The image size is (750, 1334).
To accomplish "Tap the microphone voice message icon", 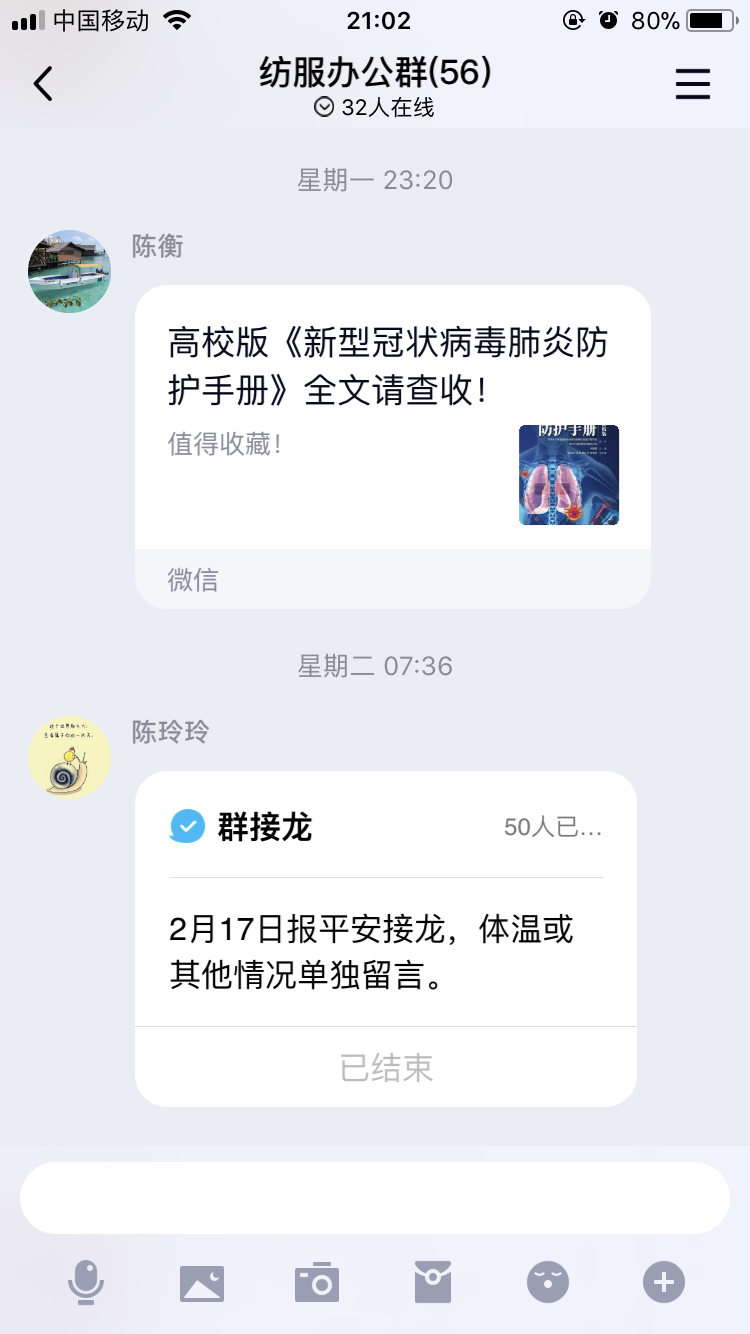I will click(86, 1282).
